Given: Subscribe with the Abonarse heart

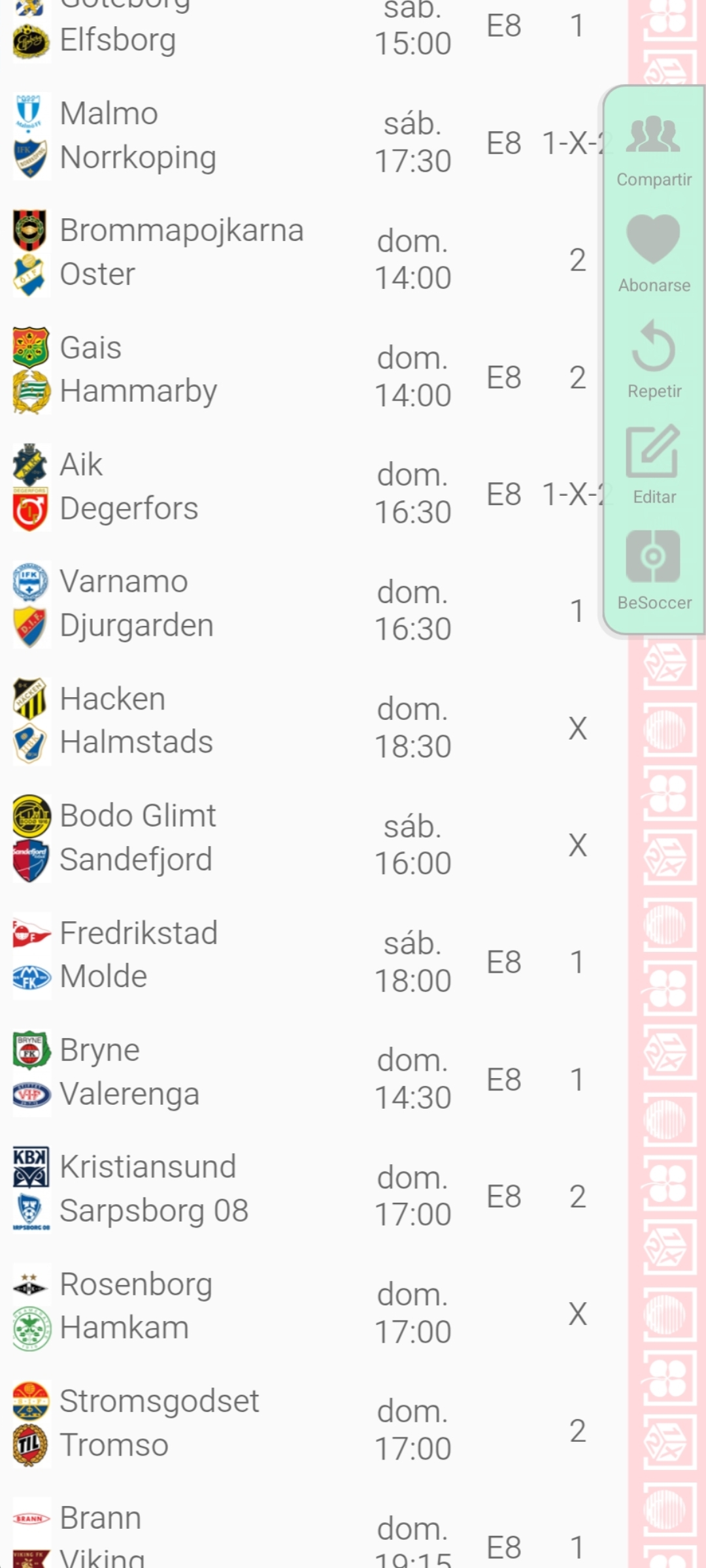Looking at the screenshot, I should pyautogui.click(x=654, y=254).
